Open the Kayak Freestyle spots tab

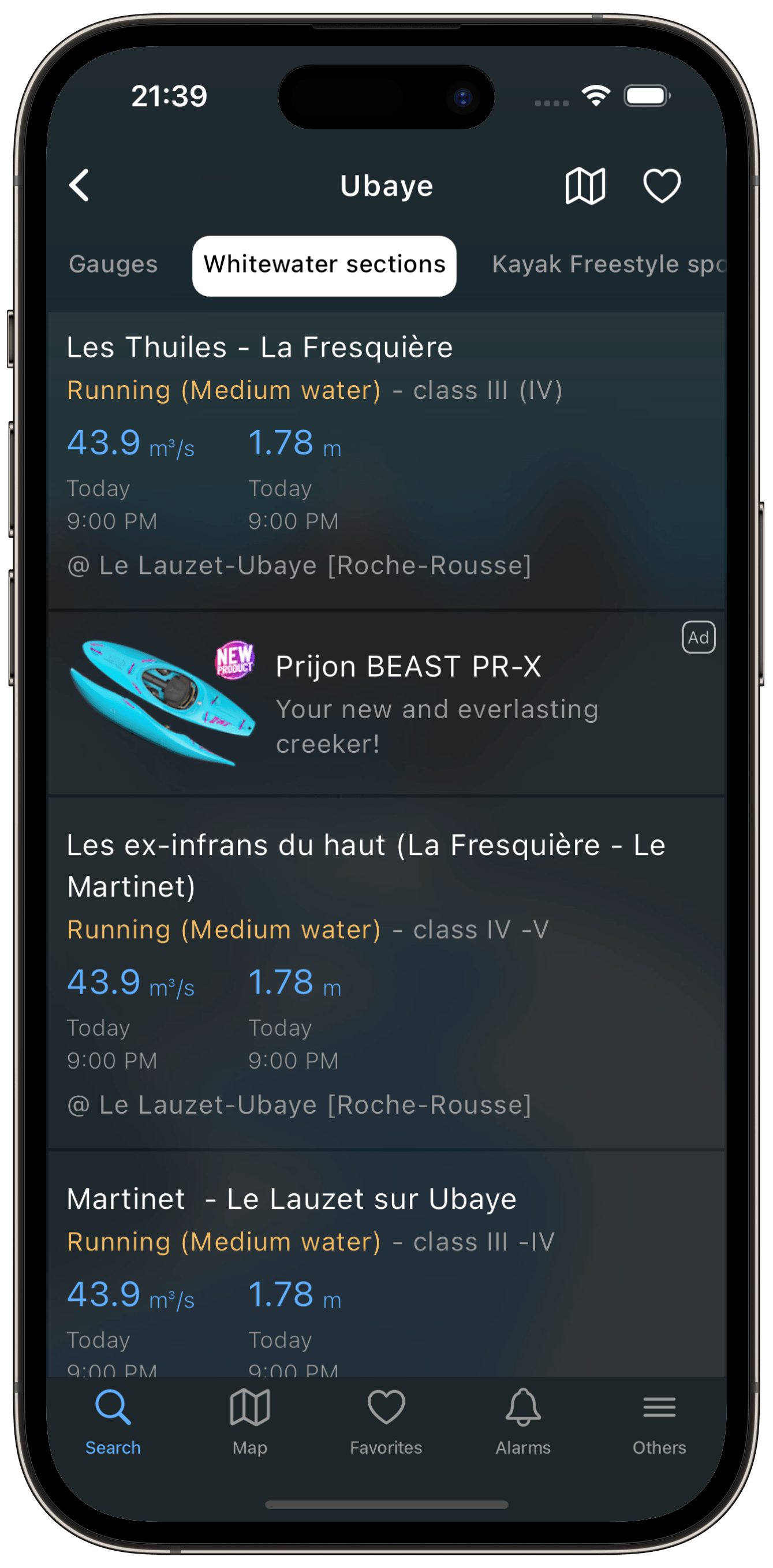(607, 264)
